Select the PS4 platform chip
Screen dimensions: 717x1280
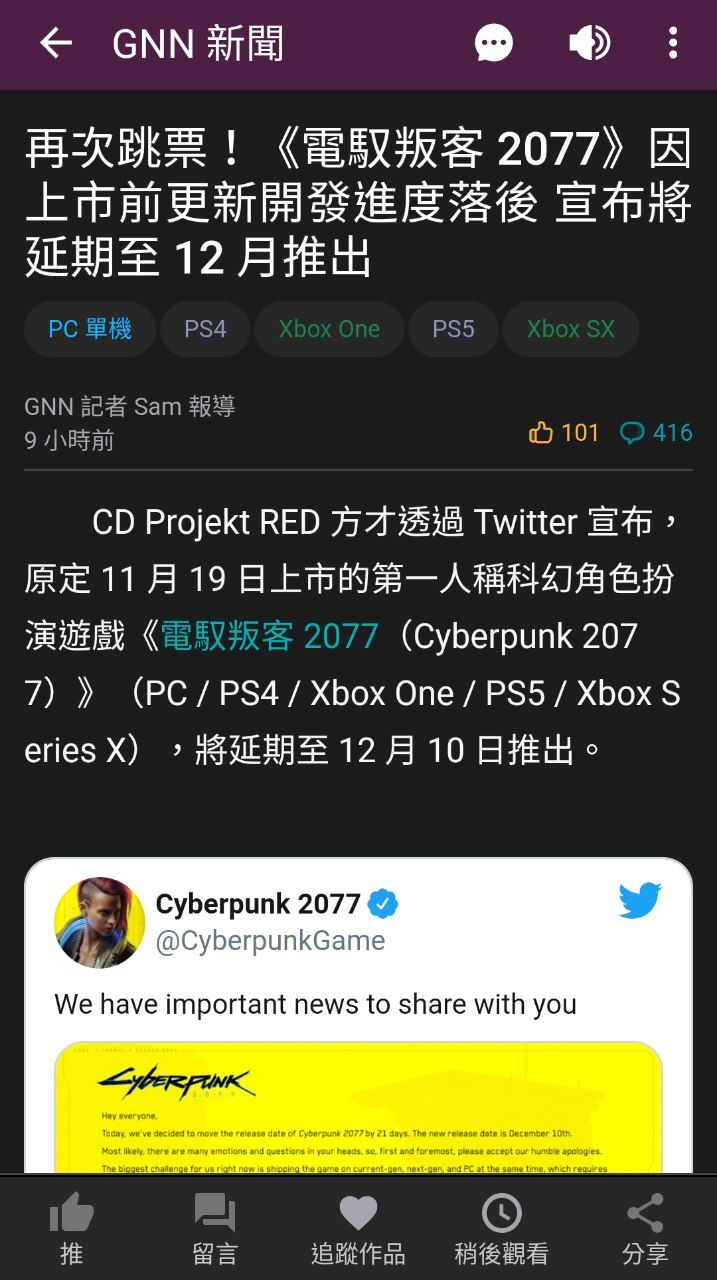pos(205,329)
